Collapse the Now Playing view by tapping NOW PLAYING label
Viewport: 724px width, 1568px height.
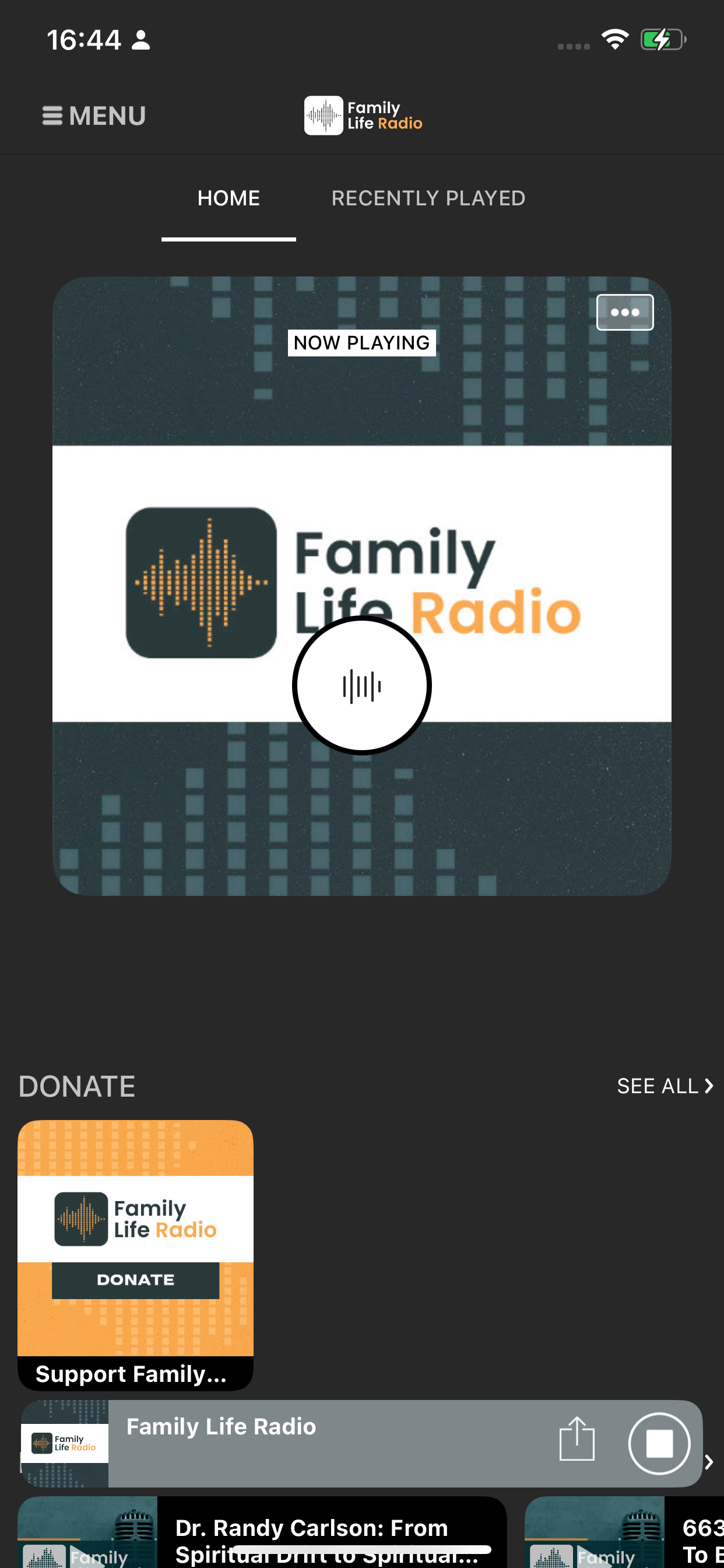[362, 342]
